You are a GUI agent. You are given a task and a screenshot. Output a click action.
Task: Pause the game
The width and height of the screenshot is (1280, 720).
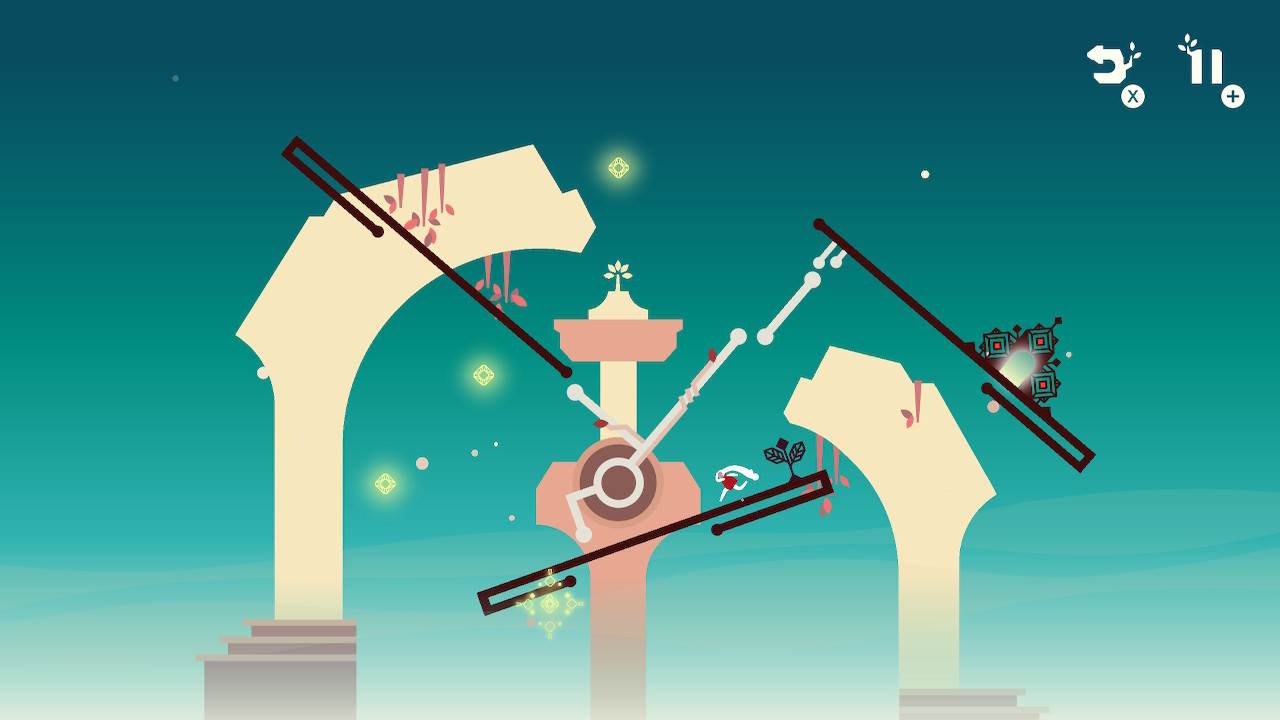click(x=1204, y=65)
